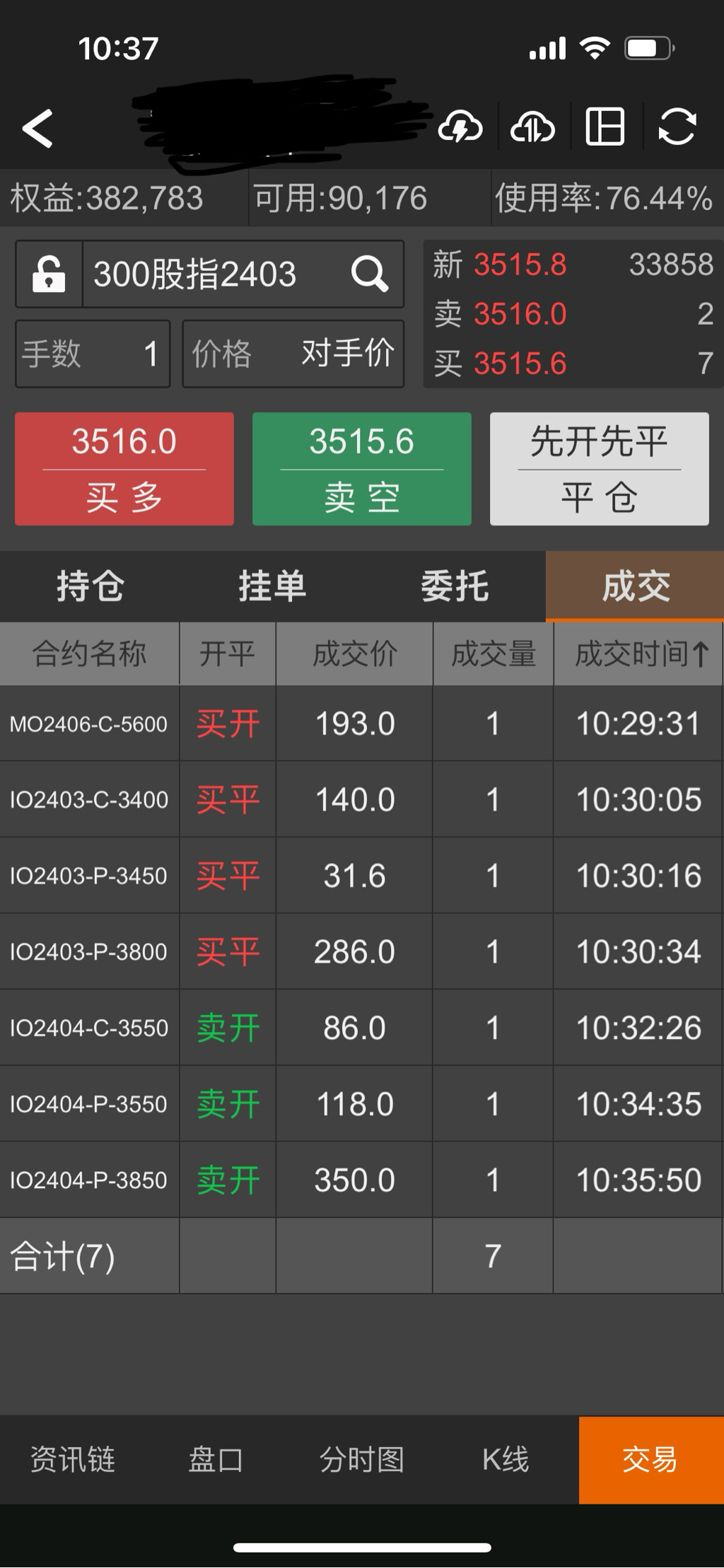Edit the 手数 quantity field
Image resolution: width=724 pixels, height=1568 pixels.
point(93,354)
